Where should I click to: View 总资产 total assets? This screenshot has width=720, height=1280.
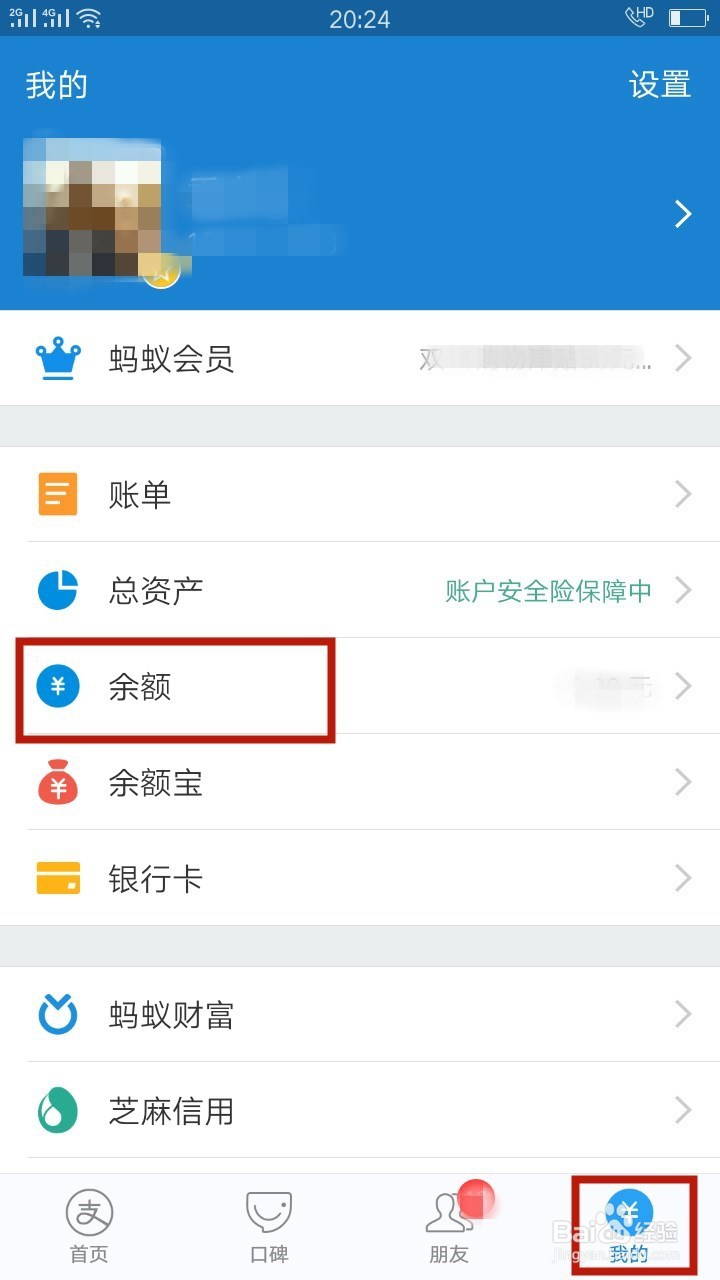(x=360, y=590)
